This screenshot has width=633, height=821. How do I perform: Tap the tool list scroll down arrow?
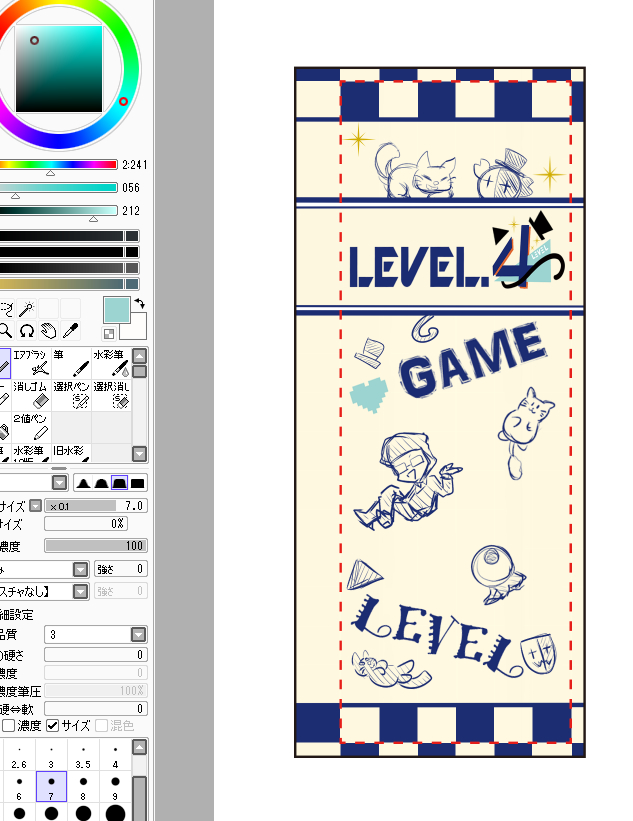point(139,453)
